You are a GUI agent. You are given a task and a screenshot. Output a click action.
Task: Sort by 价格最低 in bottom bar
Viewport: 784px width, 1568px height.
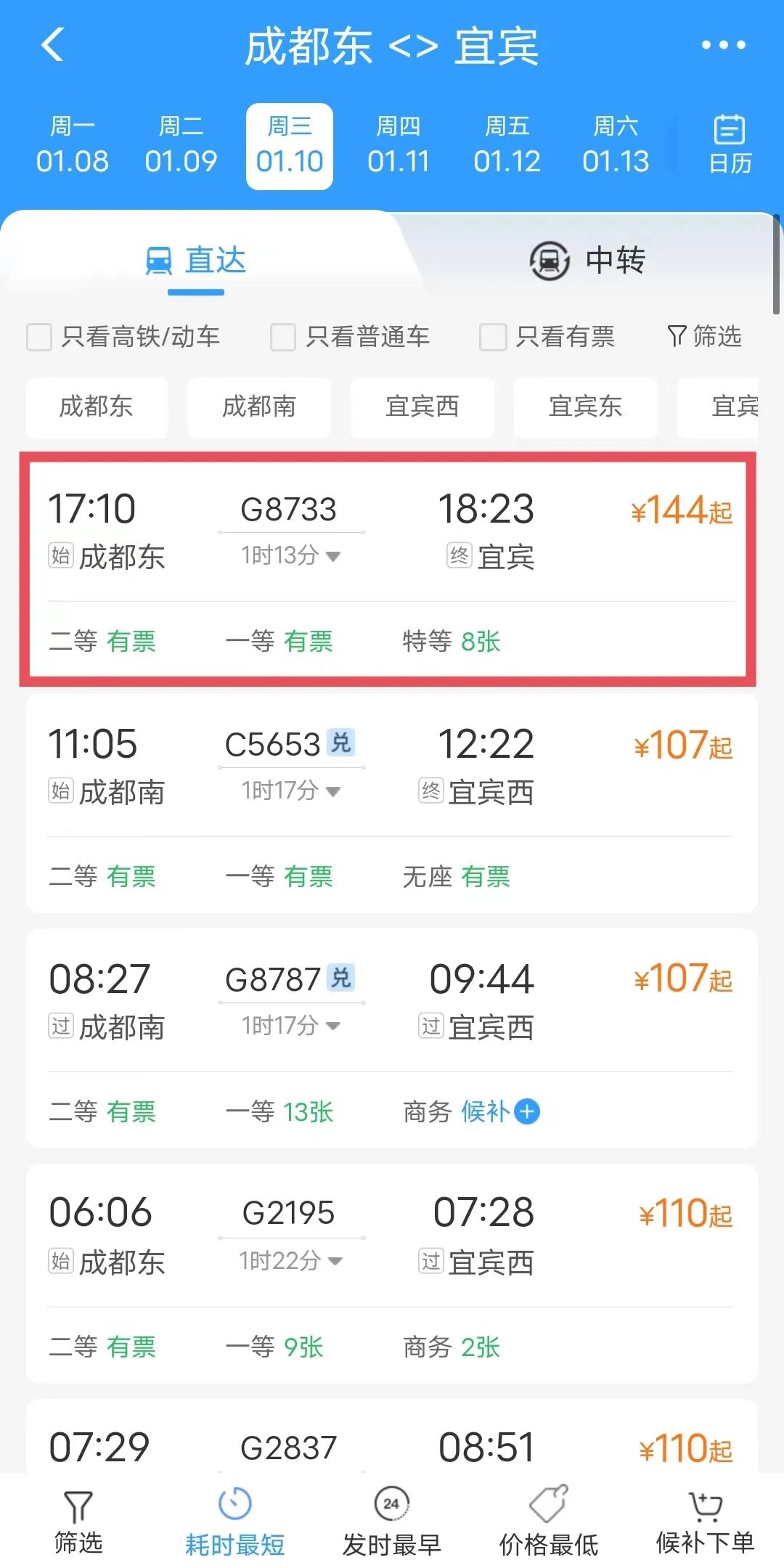[548, 1522]
